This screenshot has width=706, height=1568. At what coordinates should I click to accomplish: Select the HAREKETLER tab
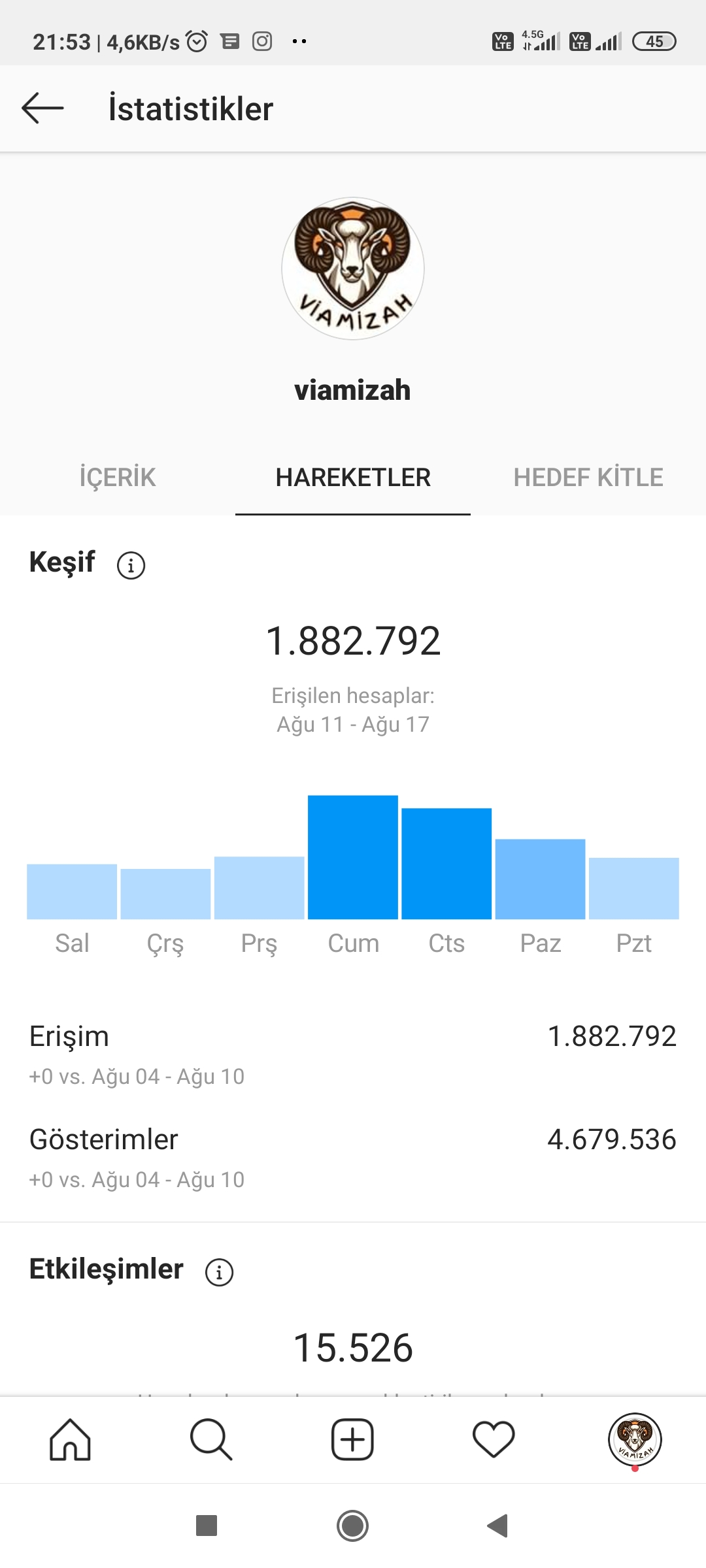(x=353, y=478)
